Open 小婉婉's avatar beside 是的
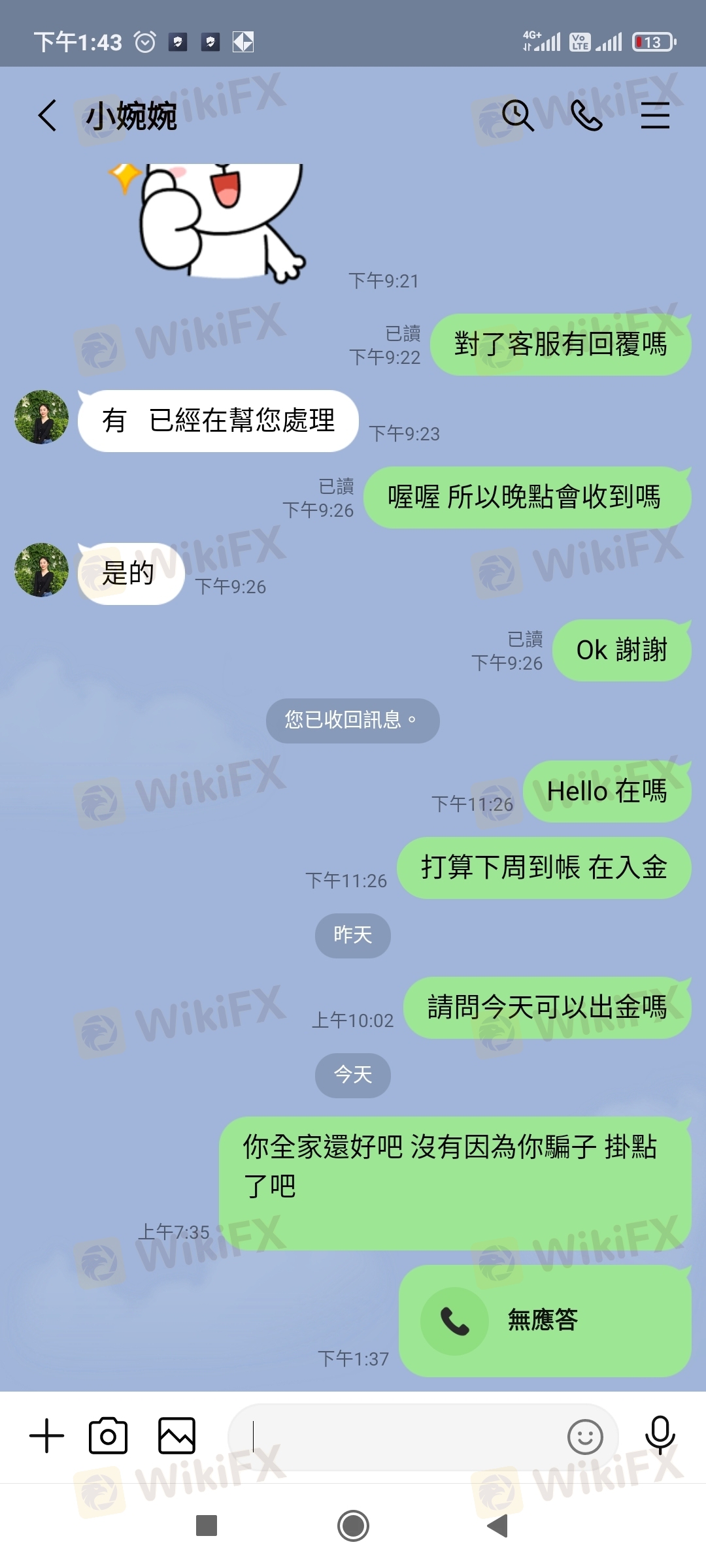 tap(42, 570)
